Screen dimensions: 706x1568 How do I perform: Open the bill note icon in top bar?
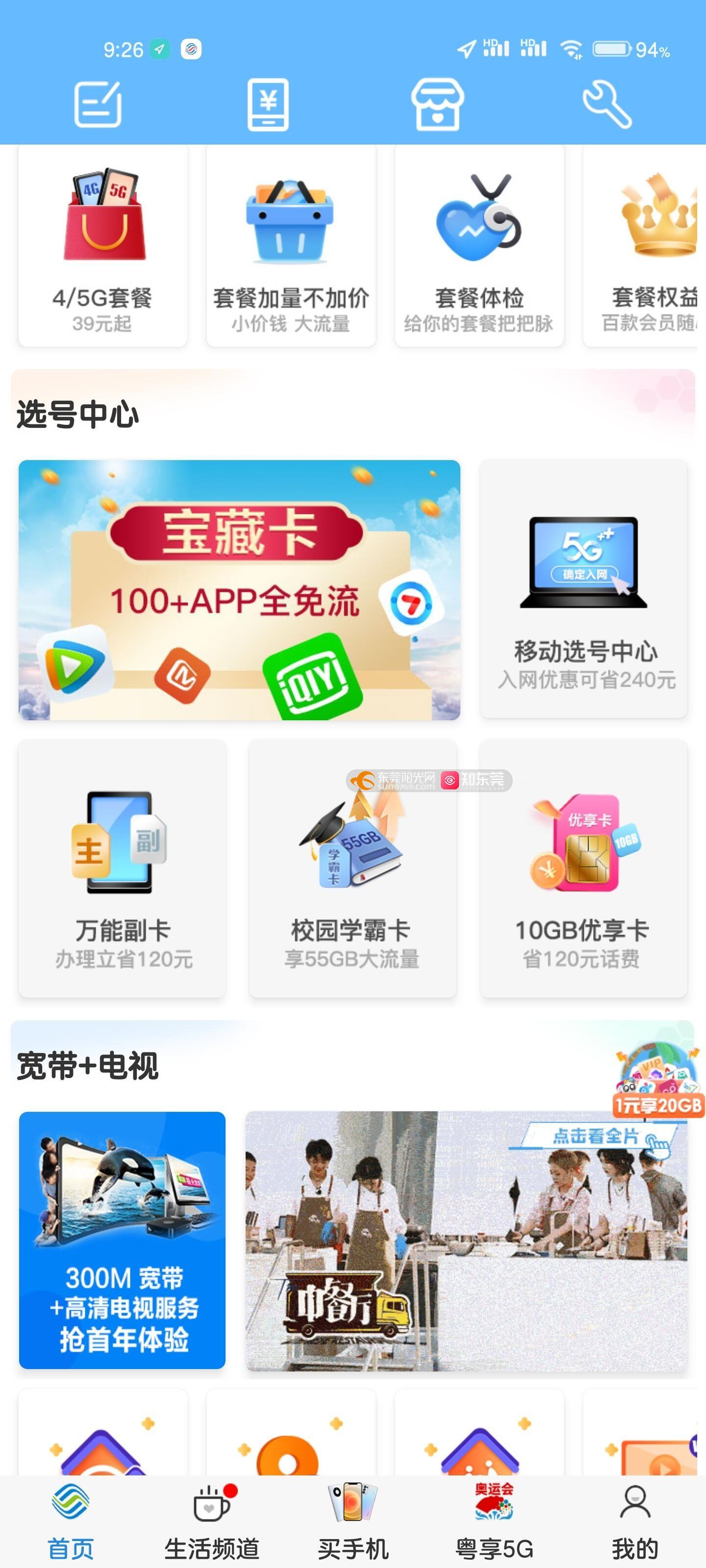pos(98,104)
